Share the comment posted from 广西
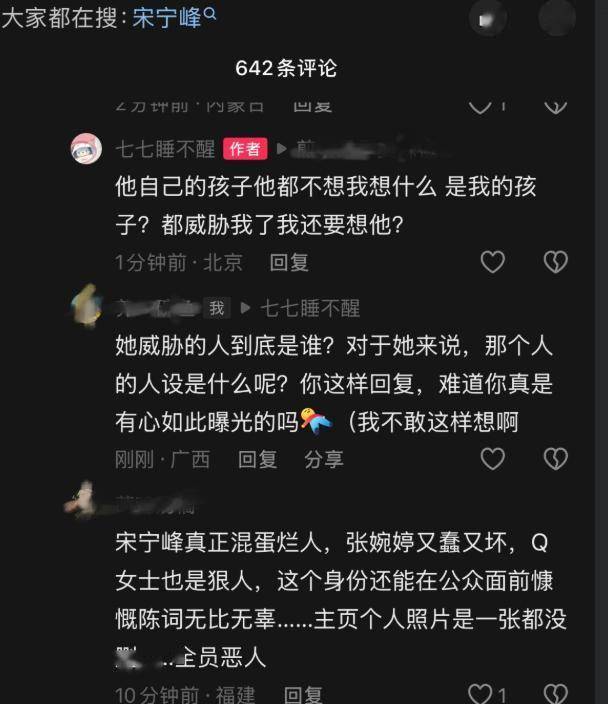608x704 pixels. [323, 459]
